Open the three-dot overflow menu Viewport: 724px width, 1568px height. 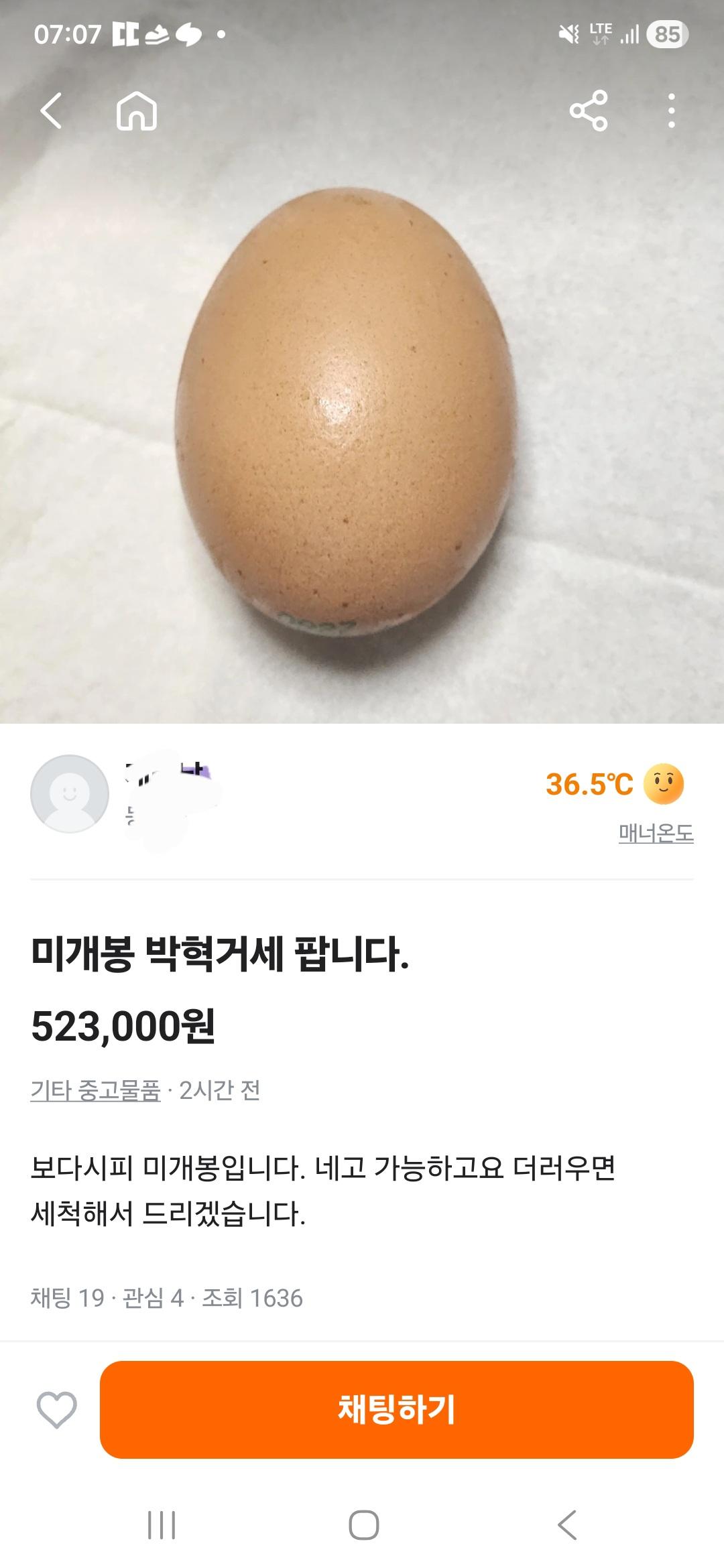pos(671,111)
